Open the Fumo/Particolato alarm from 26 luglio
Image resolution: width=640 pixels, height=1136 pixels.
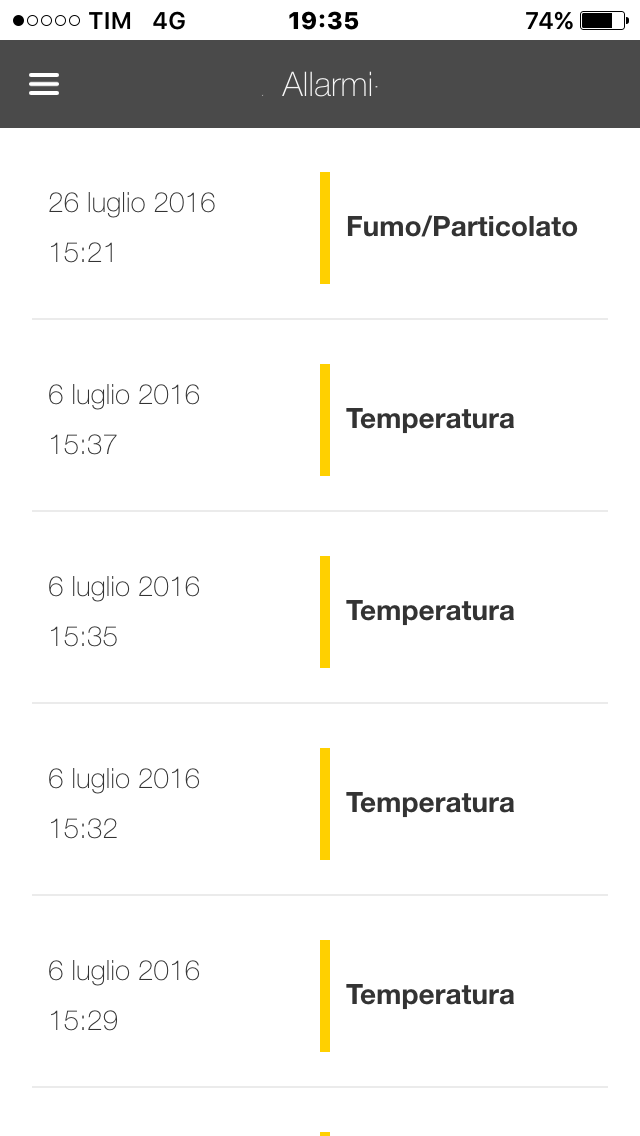pos(320,227)
